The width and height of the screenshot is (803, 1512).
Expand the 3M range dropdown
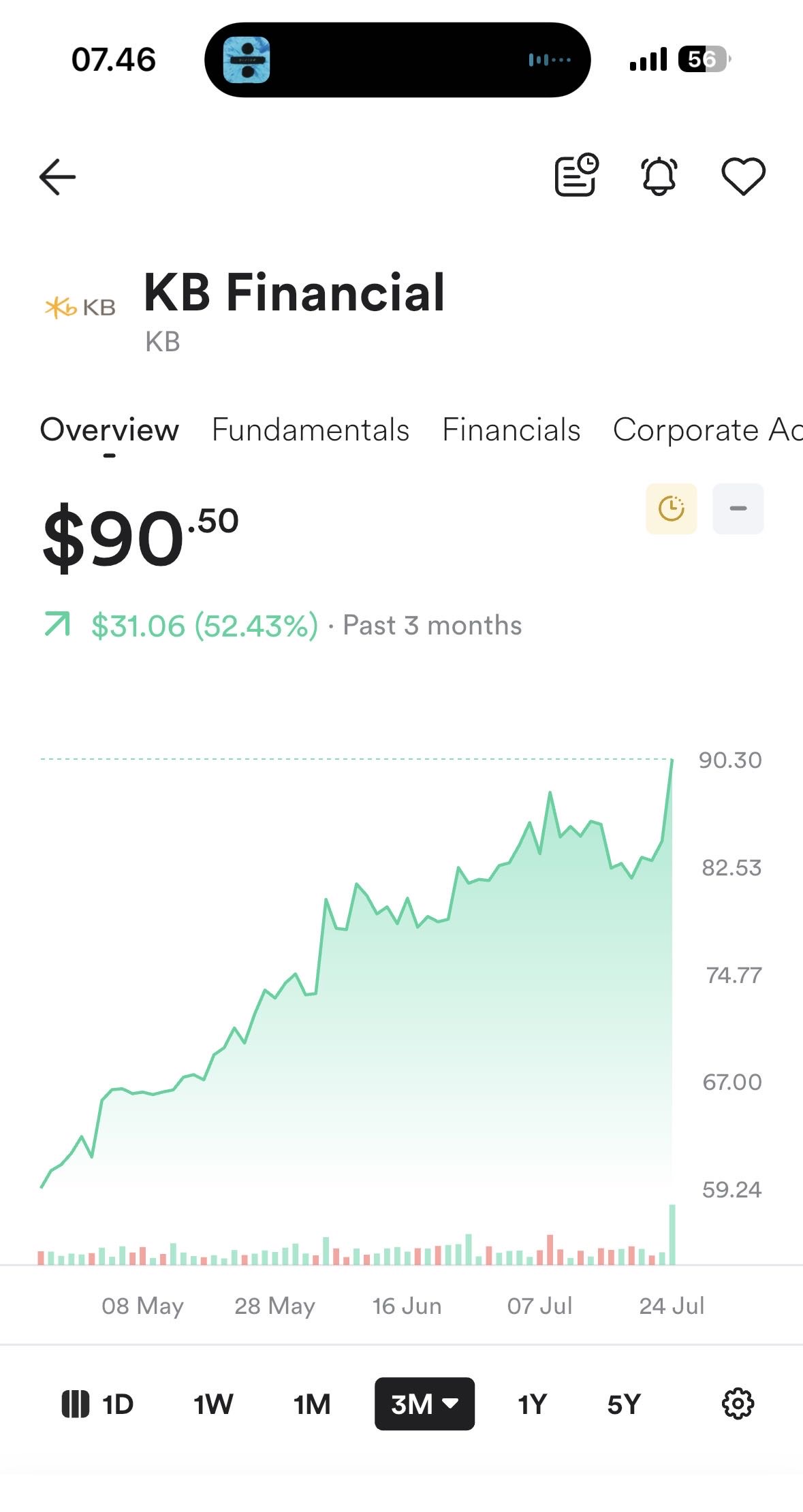pos(424,1404)
